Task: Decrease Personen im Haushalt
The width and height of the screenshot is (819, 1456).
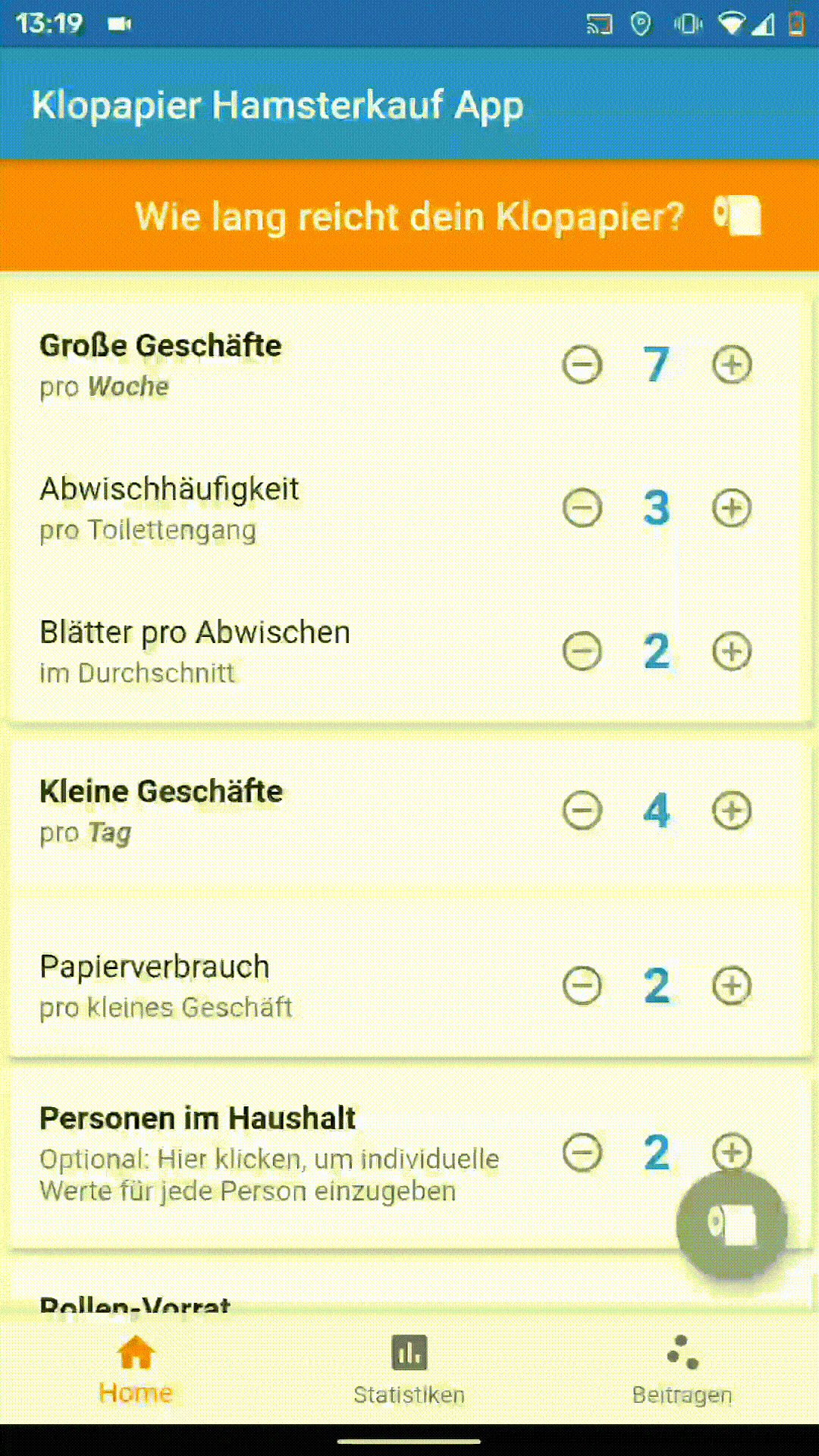Action: (582, 1153)
